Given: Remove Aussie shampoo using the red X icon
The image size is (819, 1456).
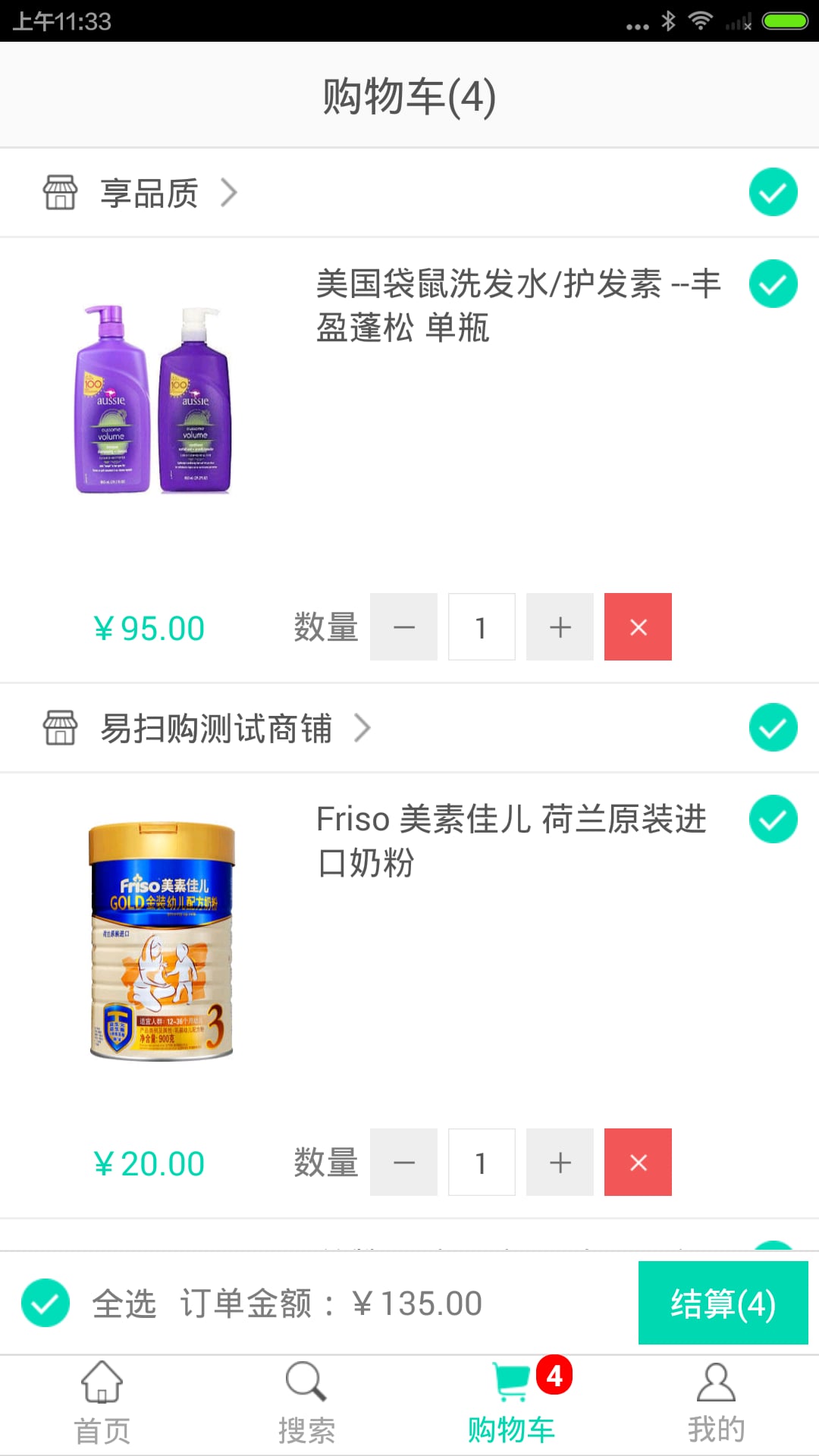Looking at the screenshot, I should coord(637,626).
